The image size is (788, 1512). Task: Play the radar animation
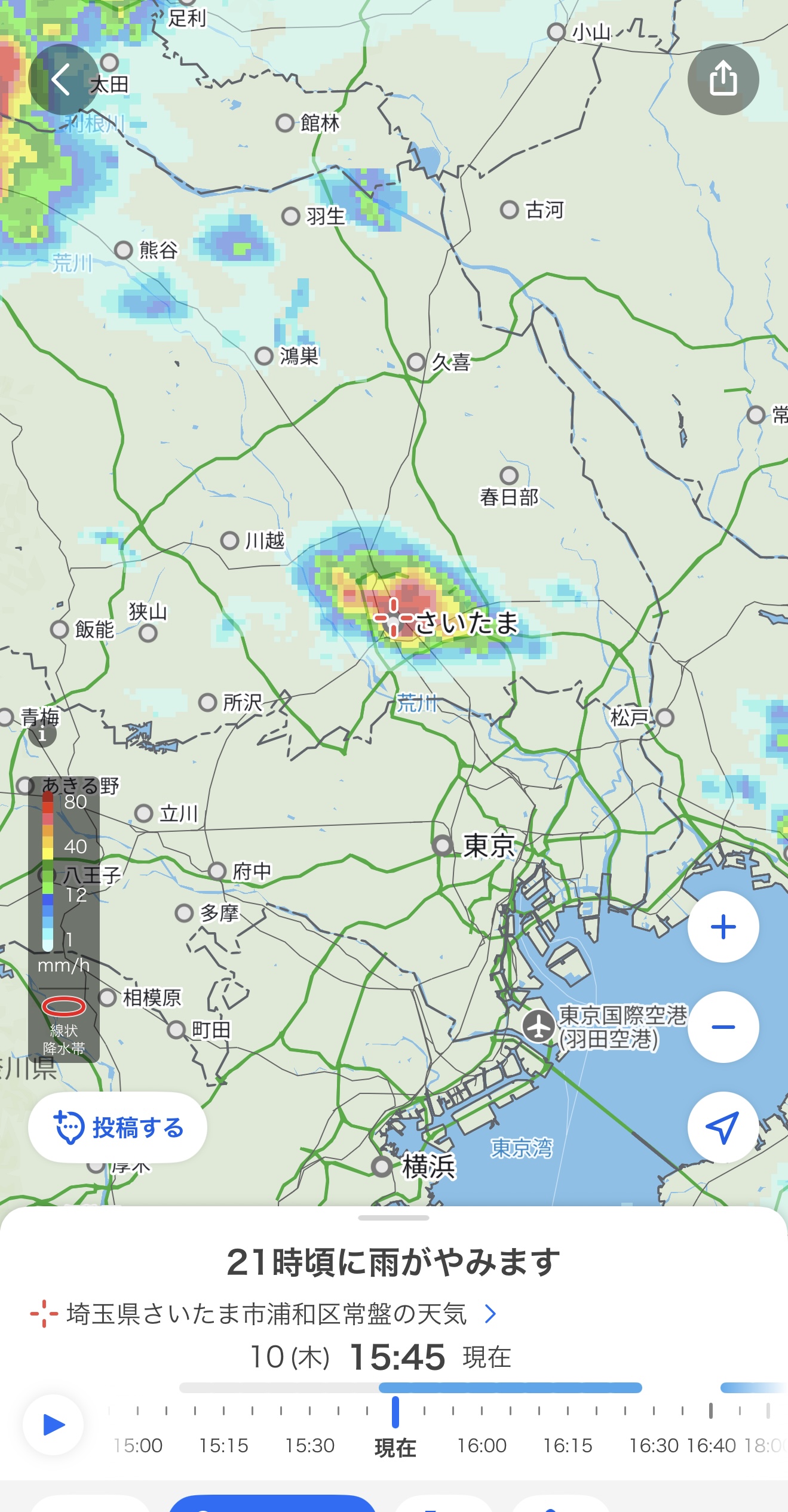pos(53,1425)
